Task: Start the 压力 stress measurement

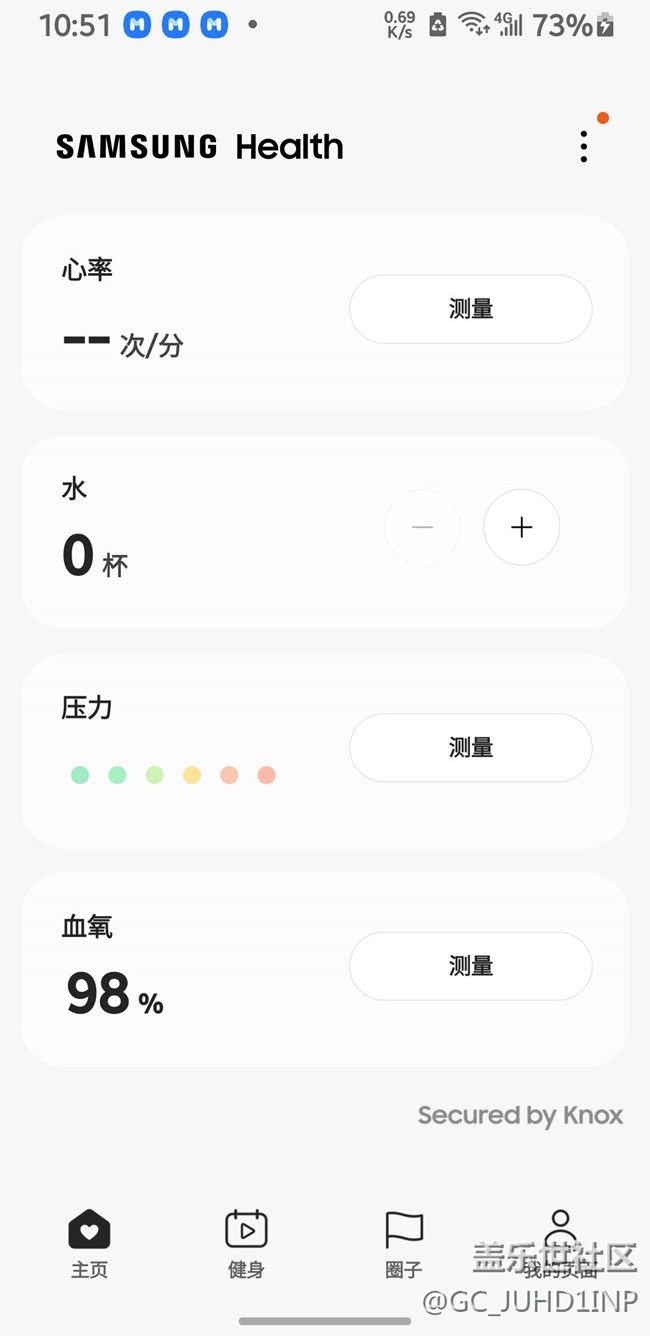Action: point(470,747)
